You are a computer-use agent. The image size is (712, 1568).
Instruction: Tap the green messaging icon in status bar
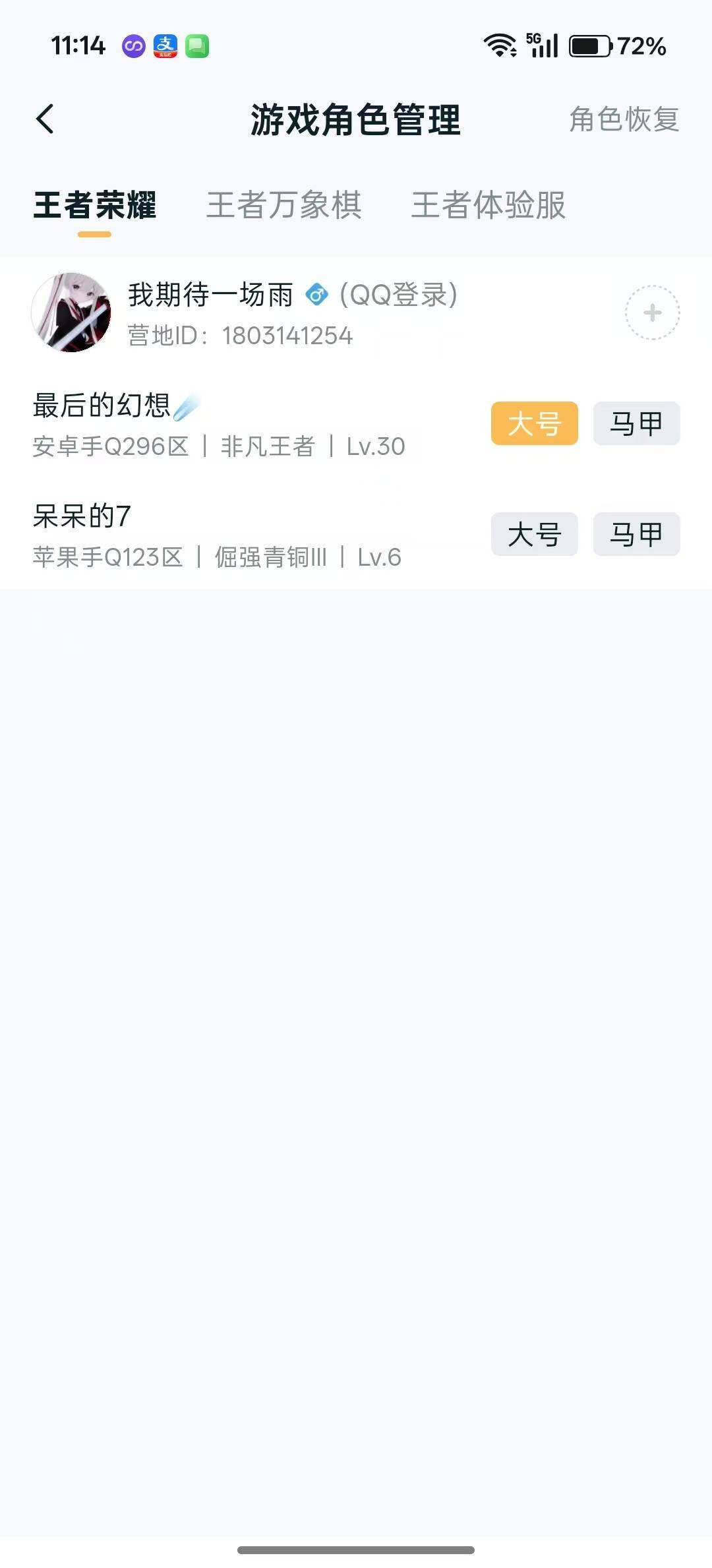click(x=198, y=45)
